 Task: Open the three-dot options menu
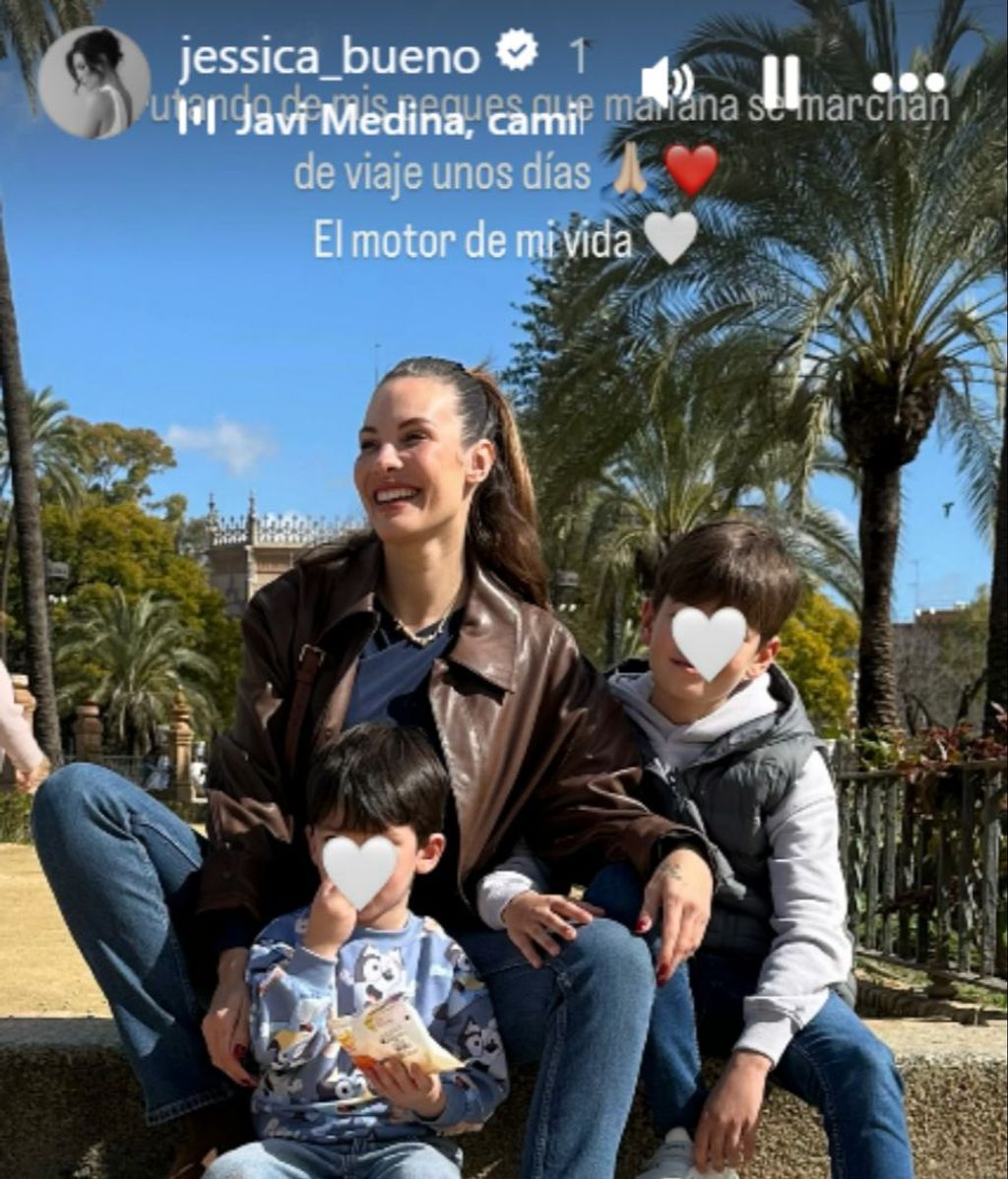[908, 83]
